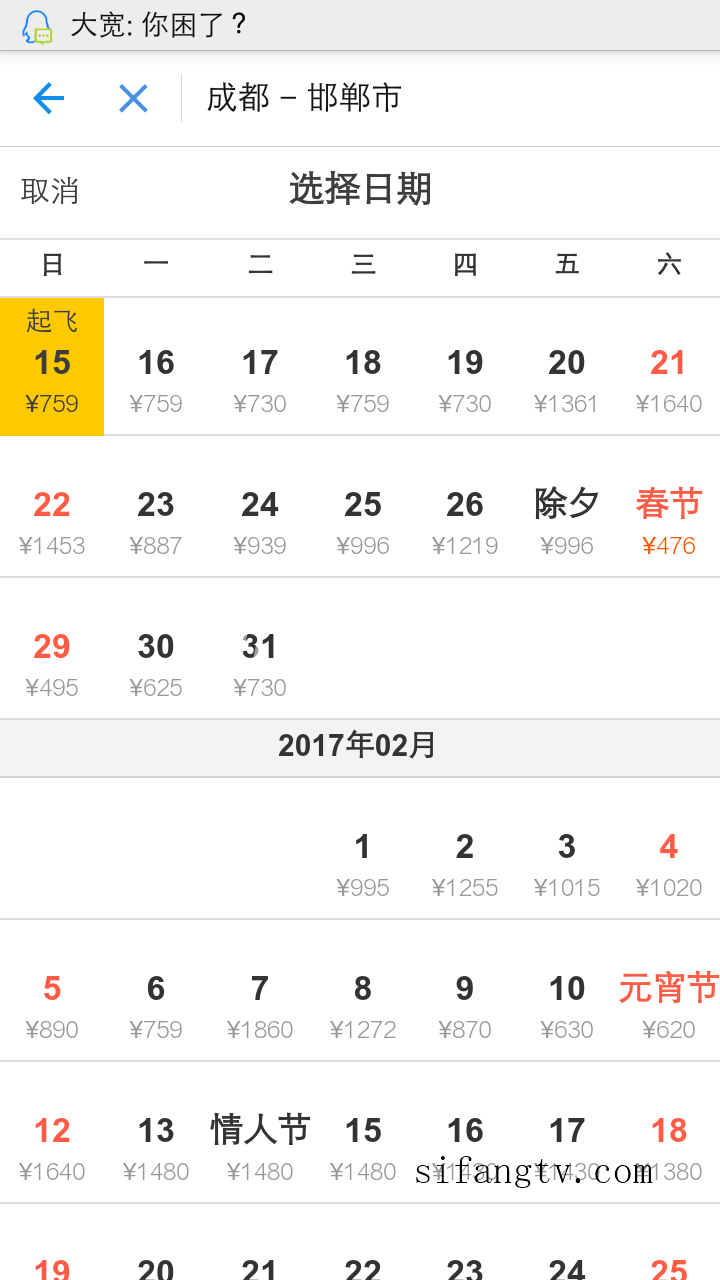
Task: Select February 1 priced ¥995
Action: click(x=363, y=850)
